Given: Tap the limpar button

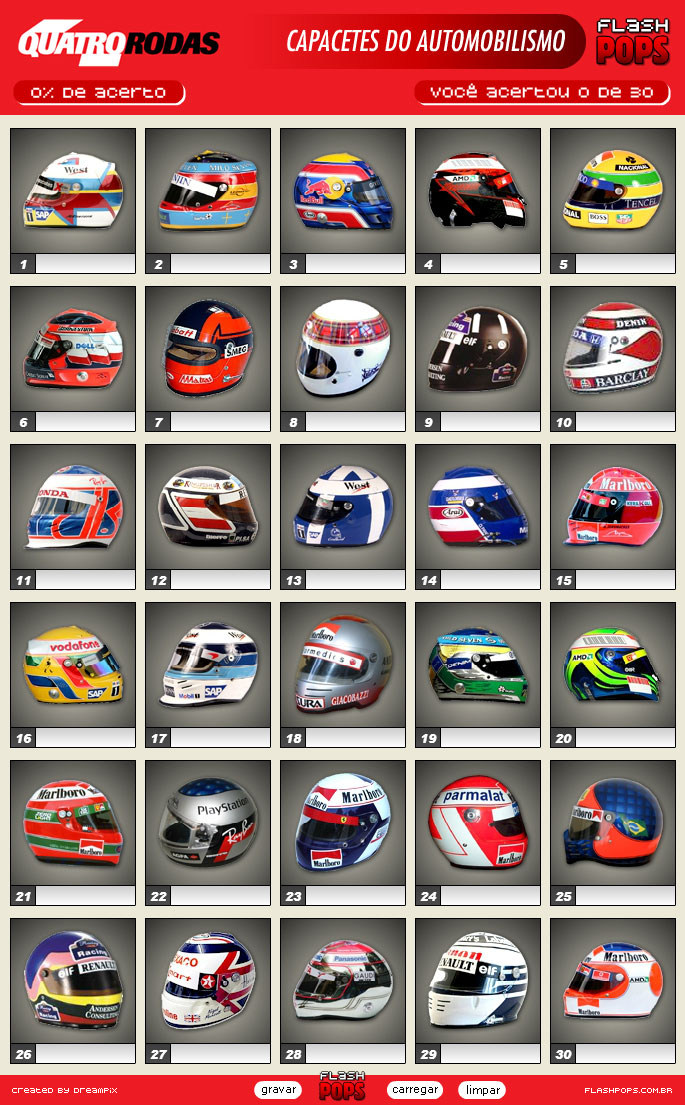Looking at the screenshot, I should tap(482, 1090).
